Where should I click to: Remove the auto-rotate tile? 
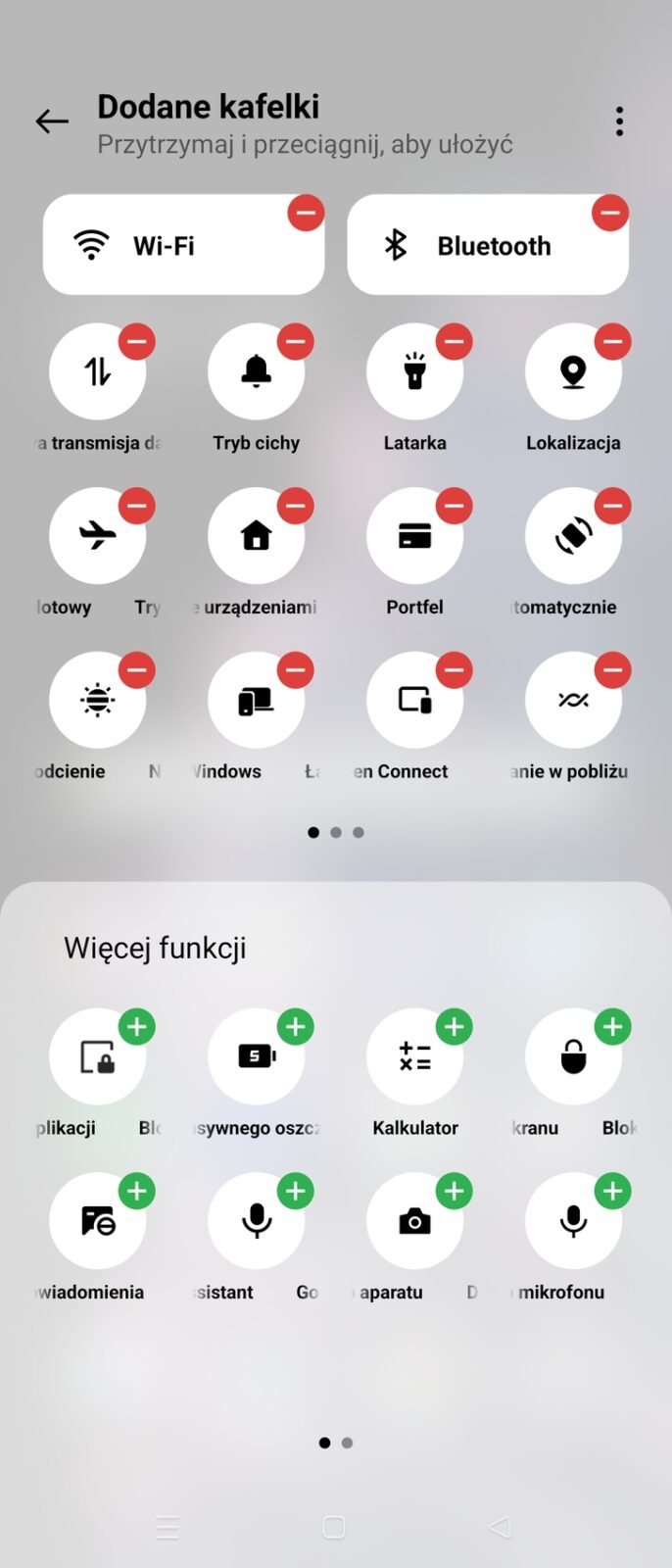[x=612, y=506]
